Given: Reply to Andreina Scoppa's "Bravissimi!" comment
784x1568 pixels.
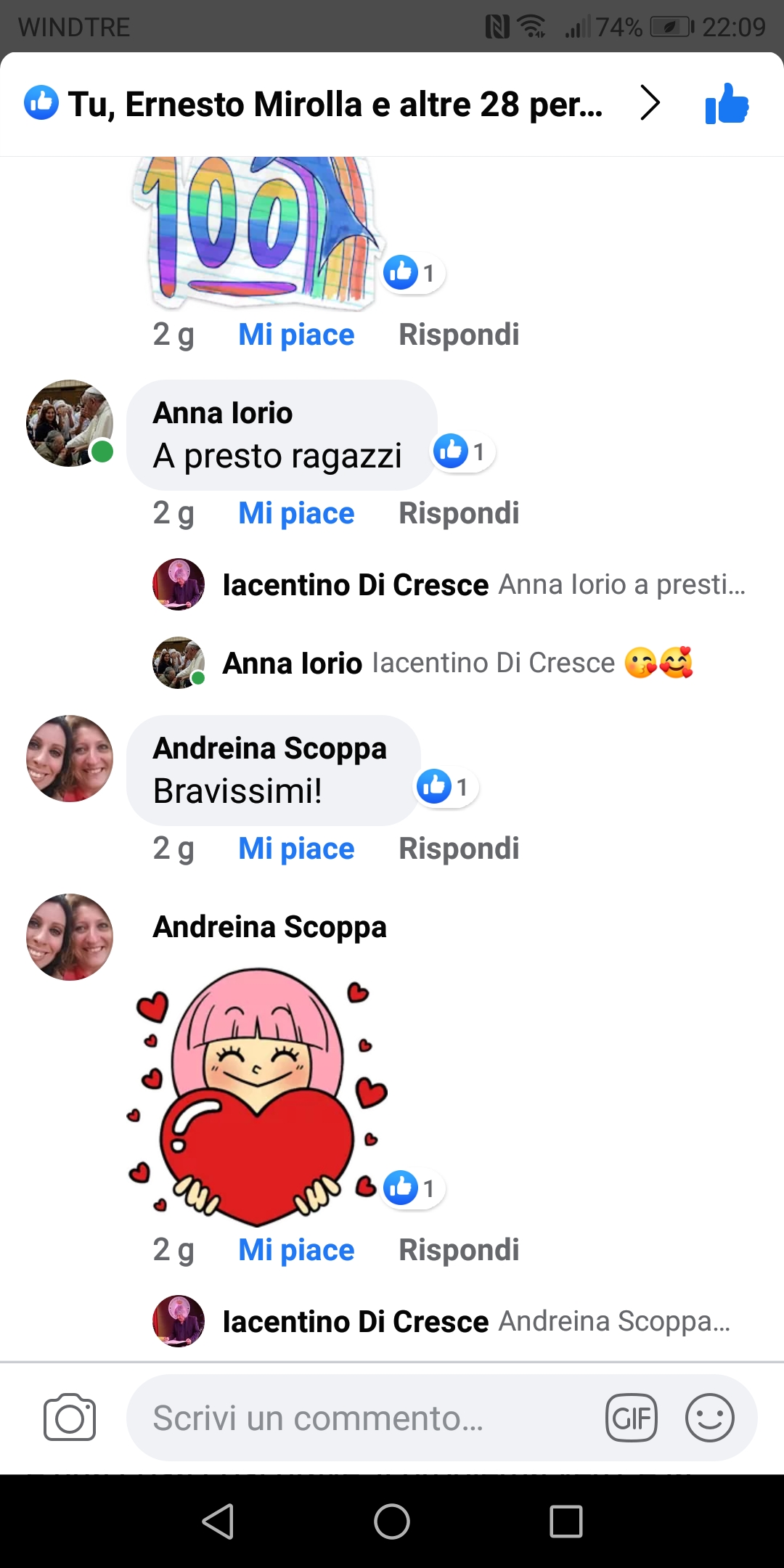Looking at the screenshot, I should pos(459,849).
